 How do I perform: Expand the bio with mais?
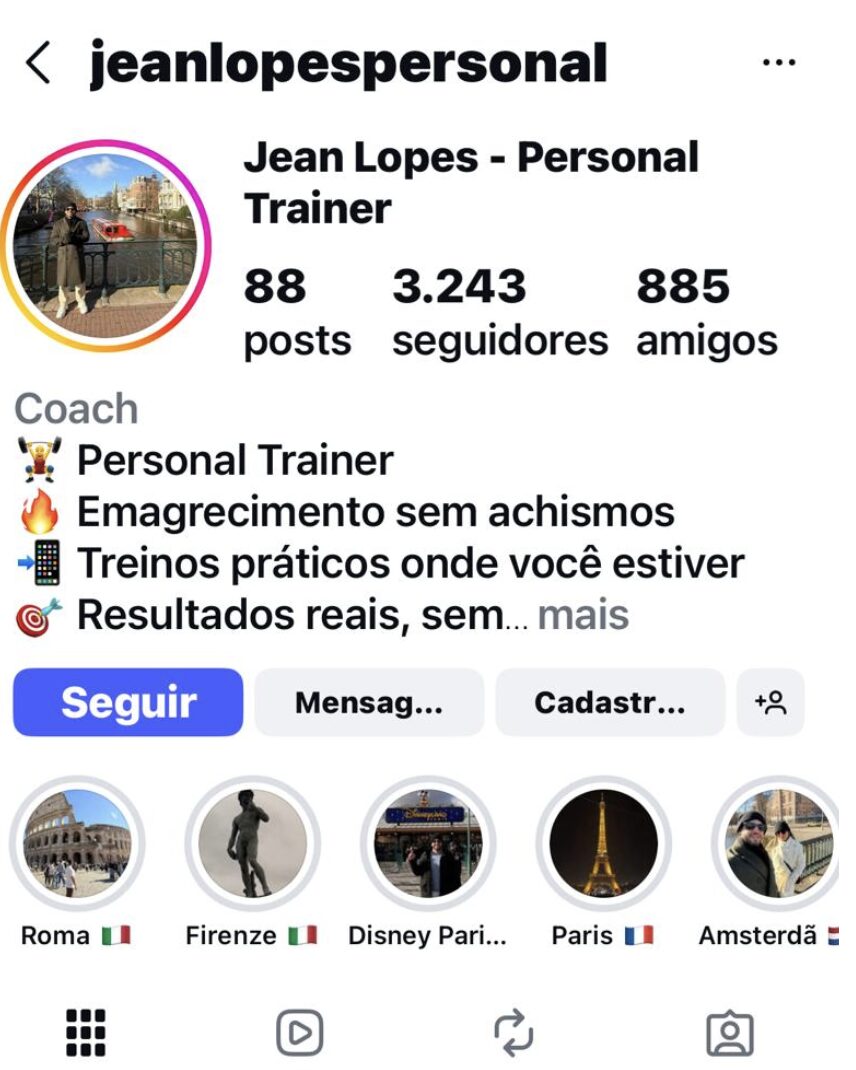click(x=583, y=615)
